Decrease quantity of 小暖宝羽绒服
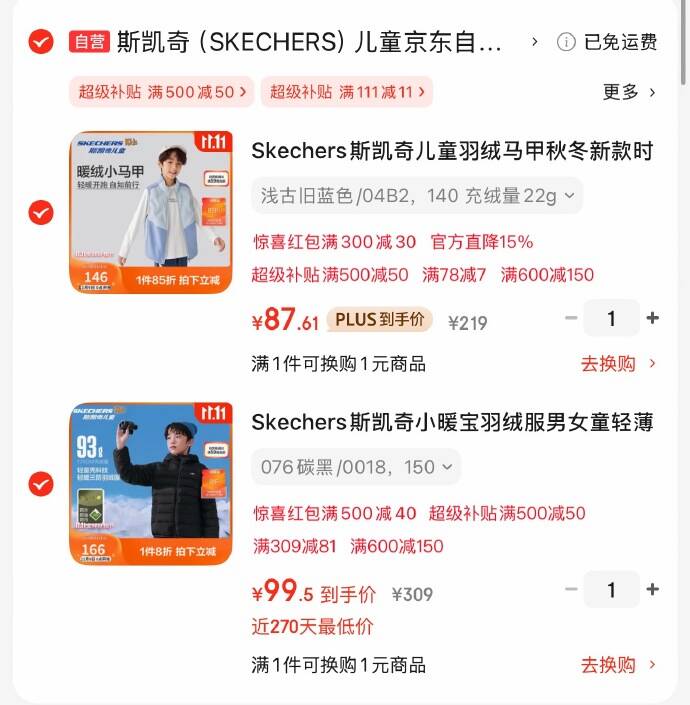Image resolution: width=690 pixels, height=705 pixels. point(571,590)
